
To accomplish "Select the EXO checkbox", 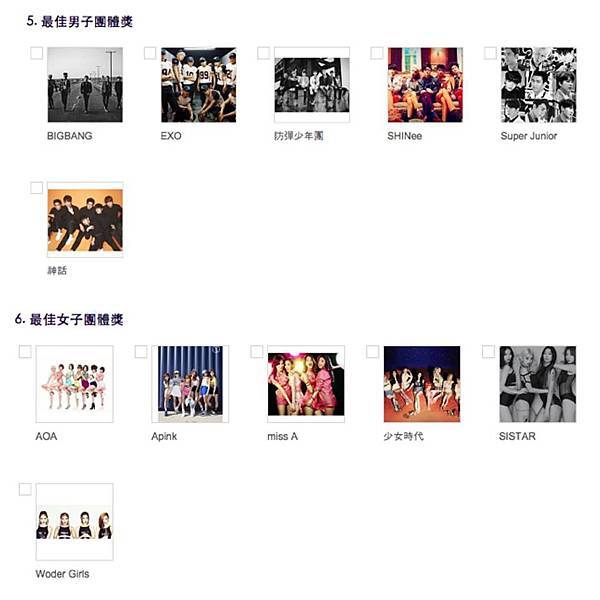I will [x=150, y=53].
